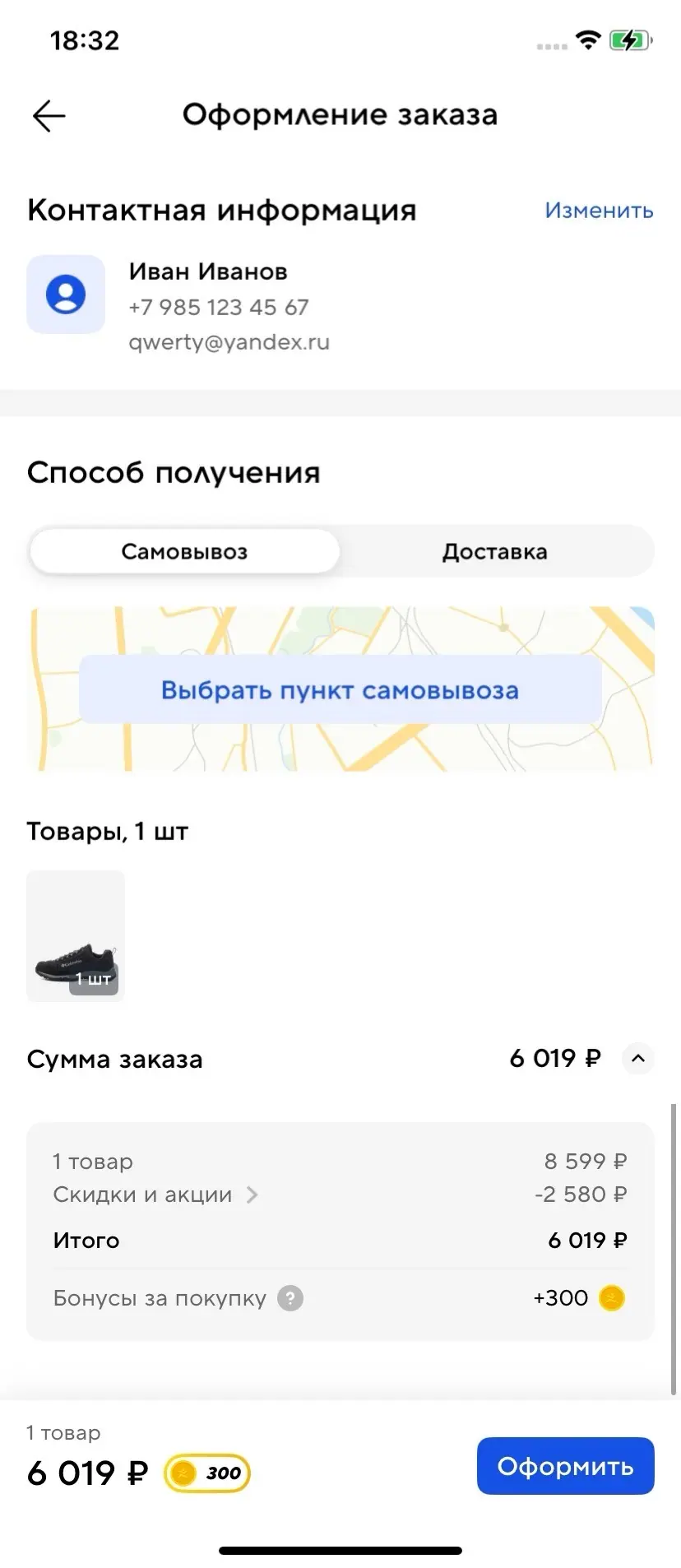
Task: Open Скидки и акции details
Action: [156, 1195]
